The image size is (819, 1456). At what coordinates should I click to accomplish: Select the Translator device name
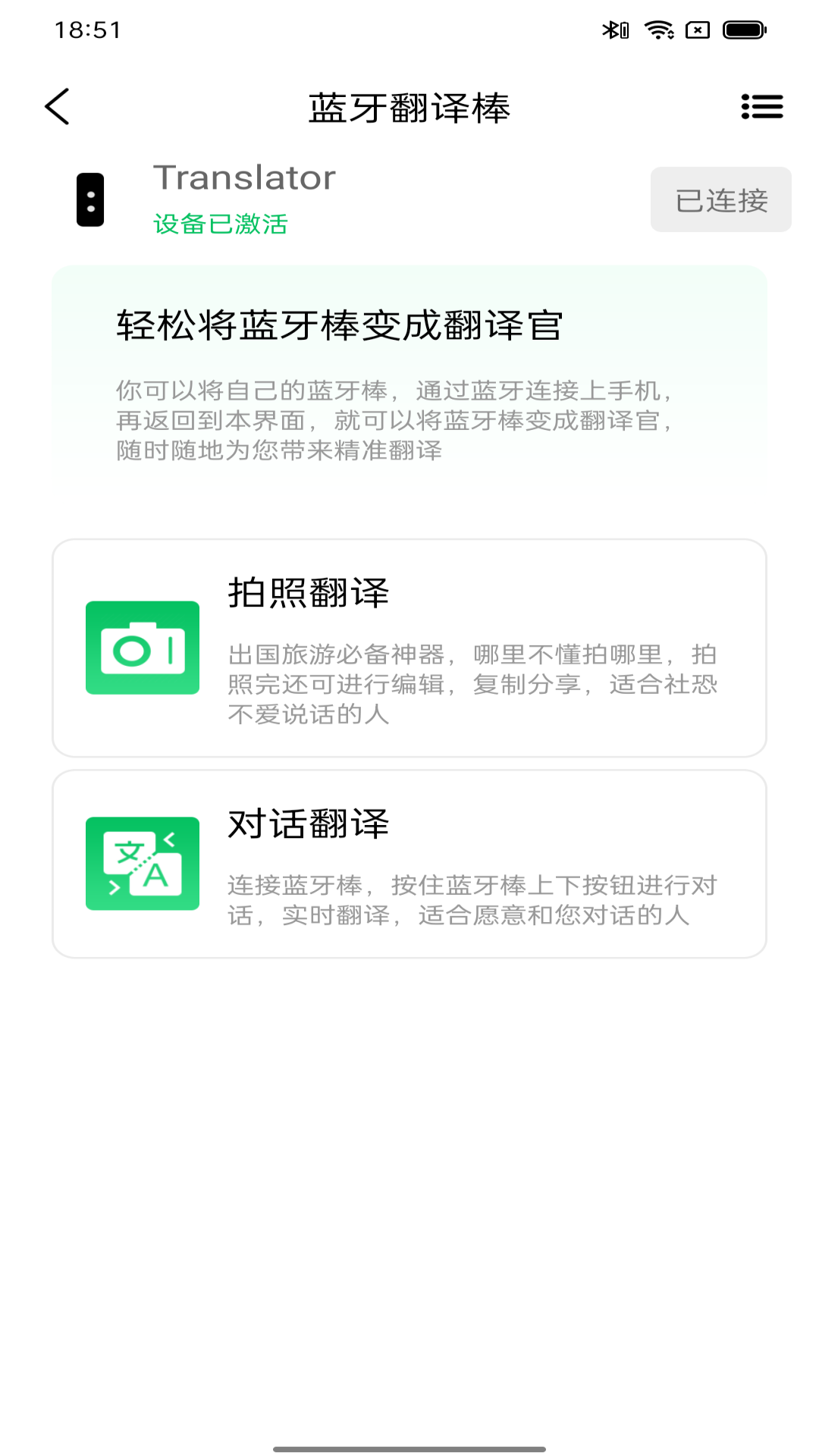(x=244, y=177)
